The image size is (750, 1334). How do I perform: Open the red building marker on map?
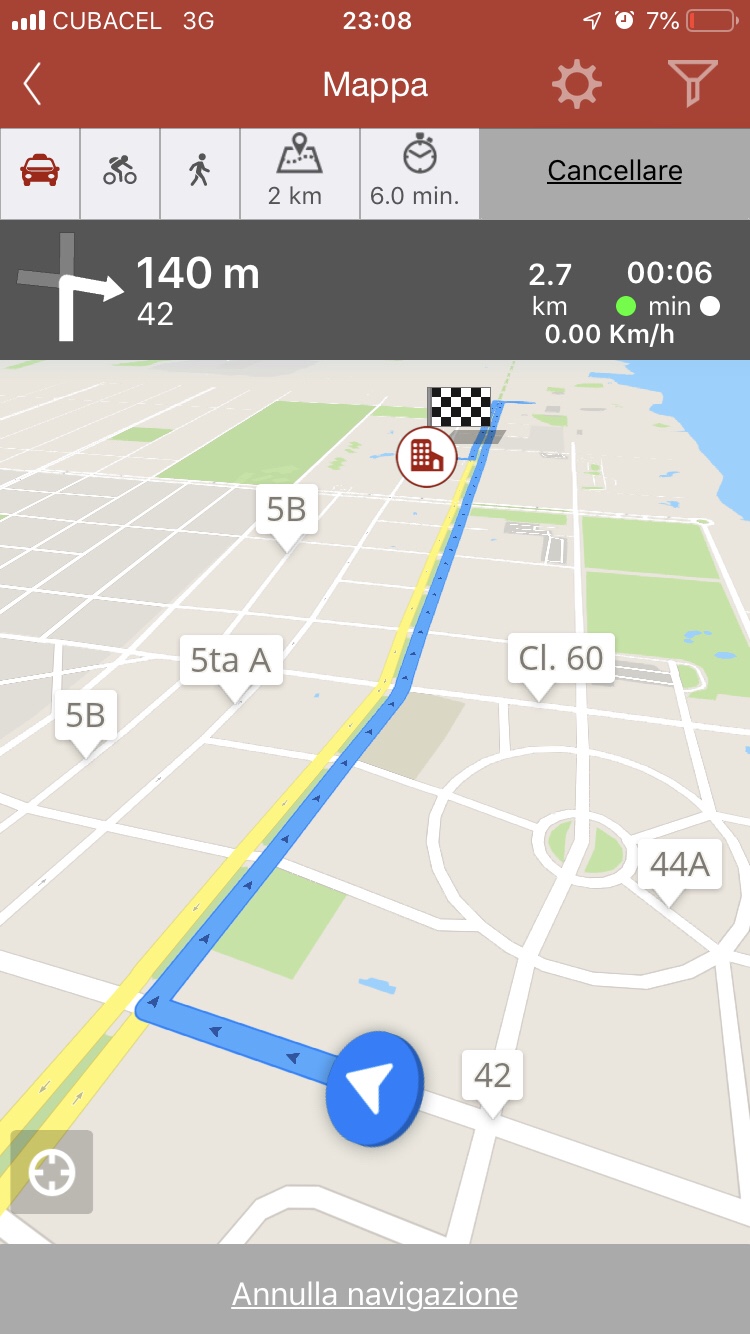(x=427, y=457)
